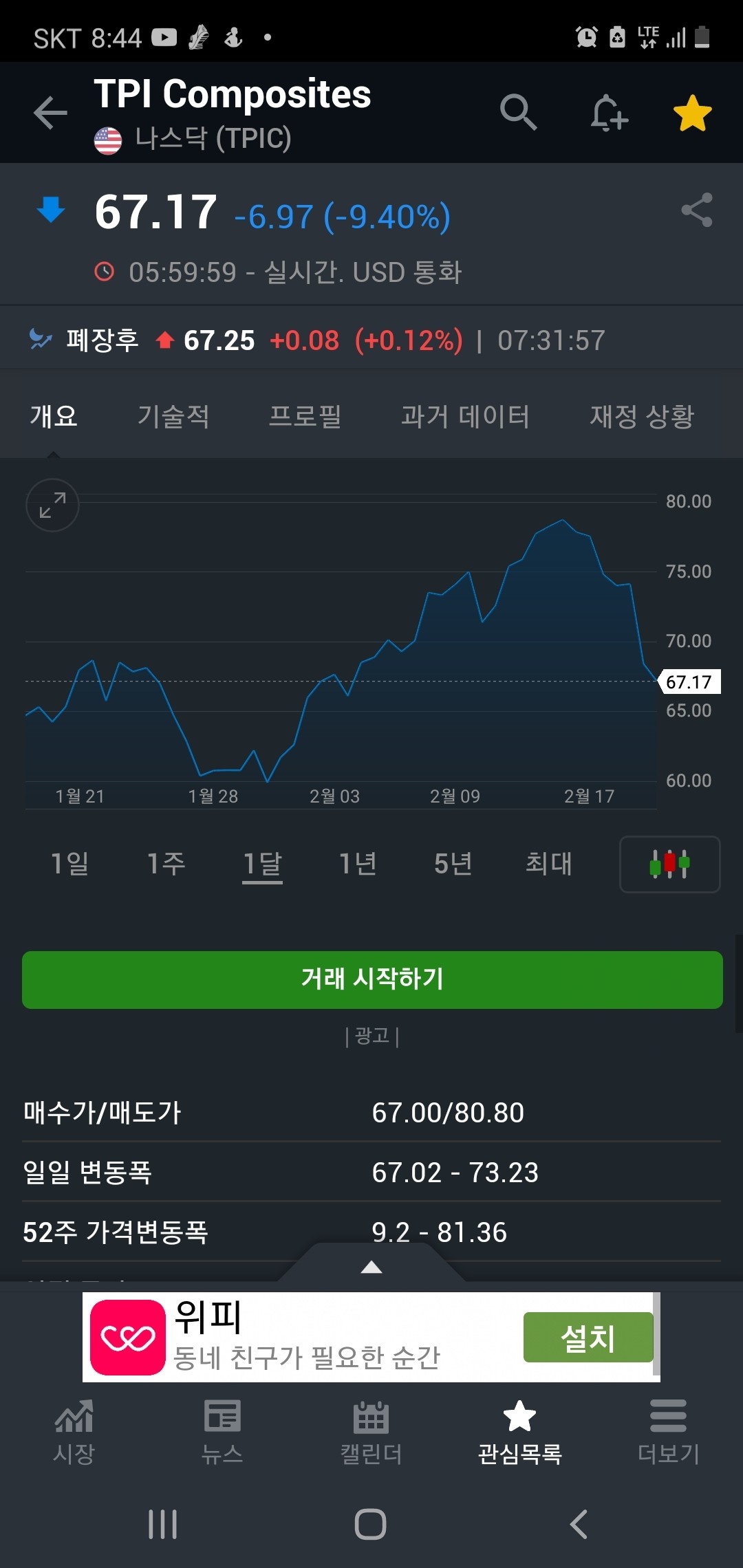The image size is (743, 1568).
Task: Expand the chart to fullscreen
Action: (x=52, y=505)
